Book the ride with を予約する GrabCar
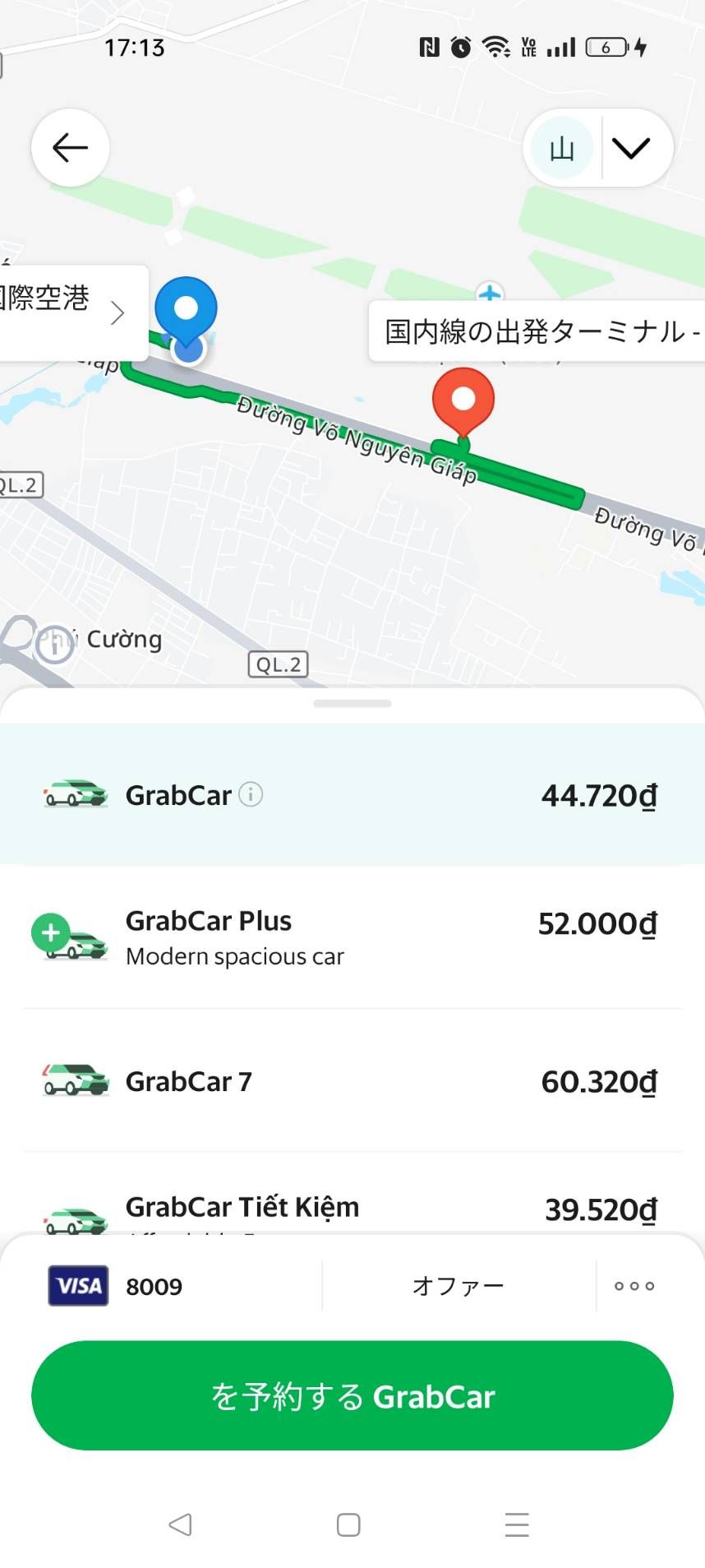Viewport: 705px width, 1568px height. pyautogui.click(x=352, y=1395)
